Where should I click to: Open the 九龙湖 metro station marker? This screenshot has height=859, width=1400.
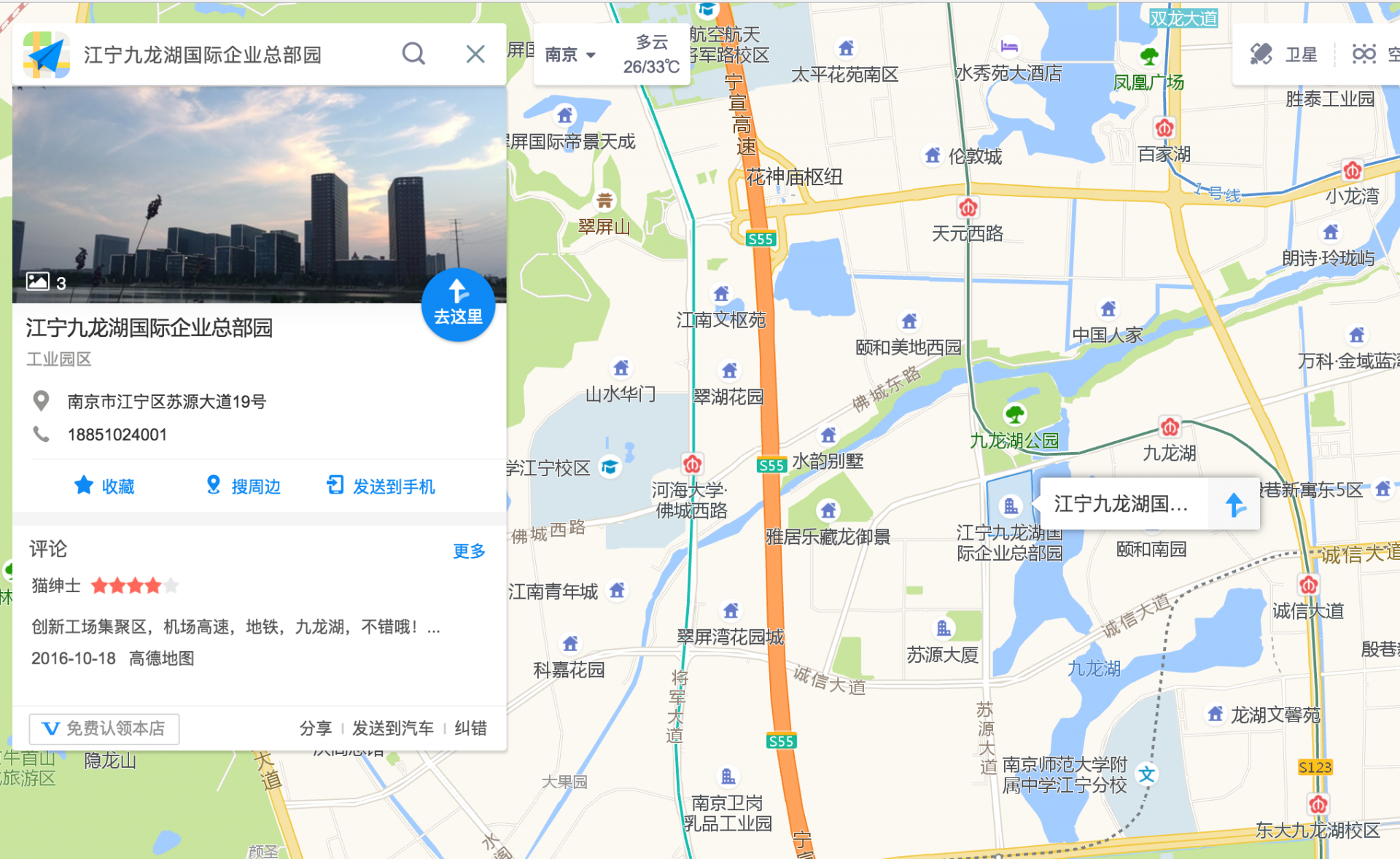(x=1170, y=427)
